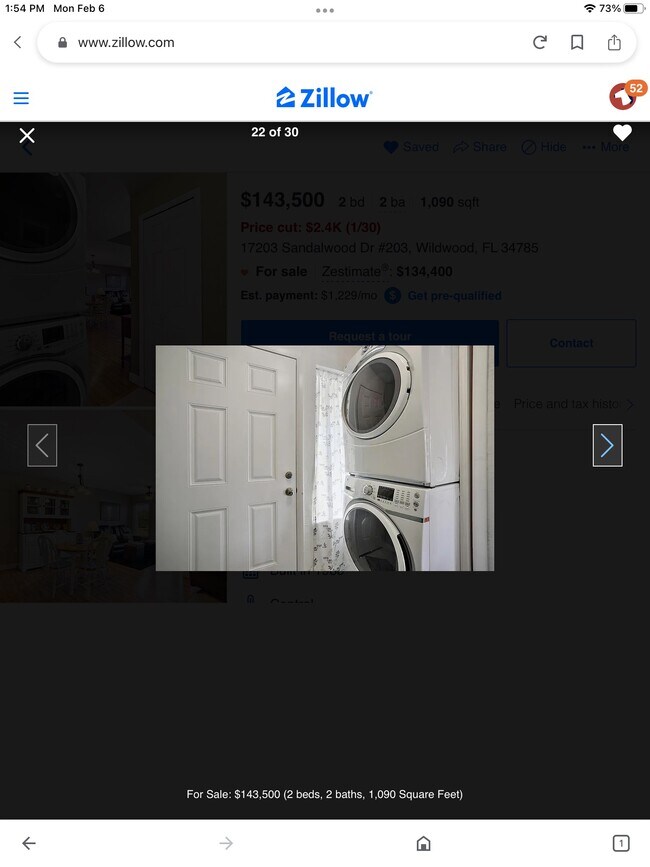The width and height of the screenshot is (650, 867).
Task: Show the previous listing photo
Action: click(x=42, y=445)
